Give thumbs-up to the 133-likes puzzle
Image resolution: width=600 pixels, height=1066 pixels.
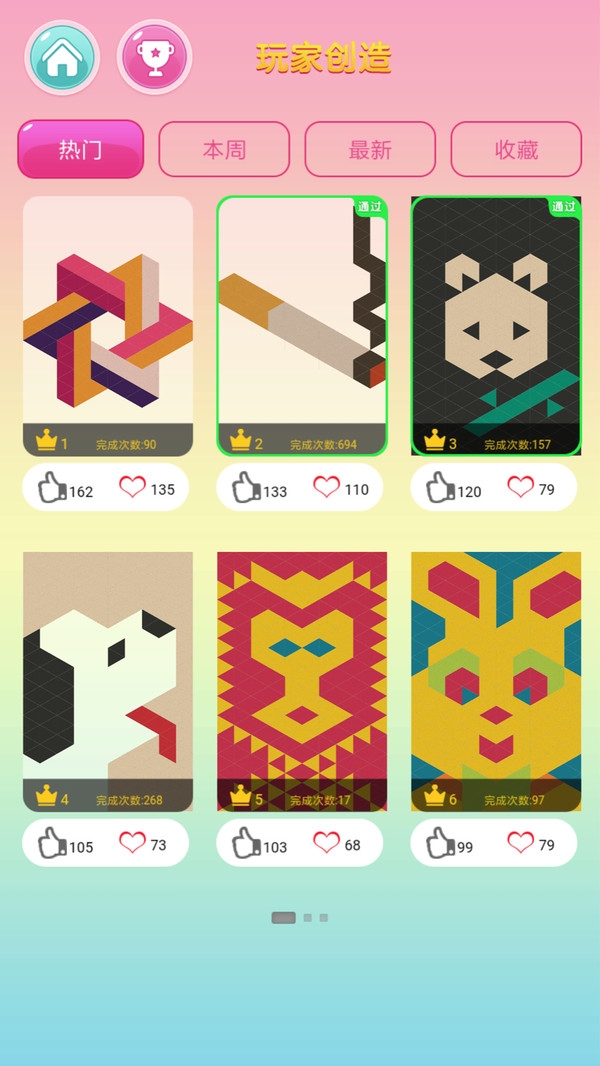(246, 488)
